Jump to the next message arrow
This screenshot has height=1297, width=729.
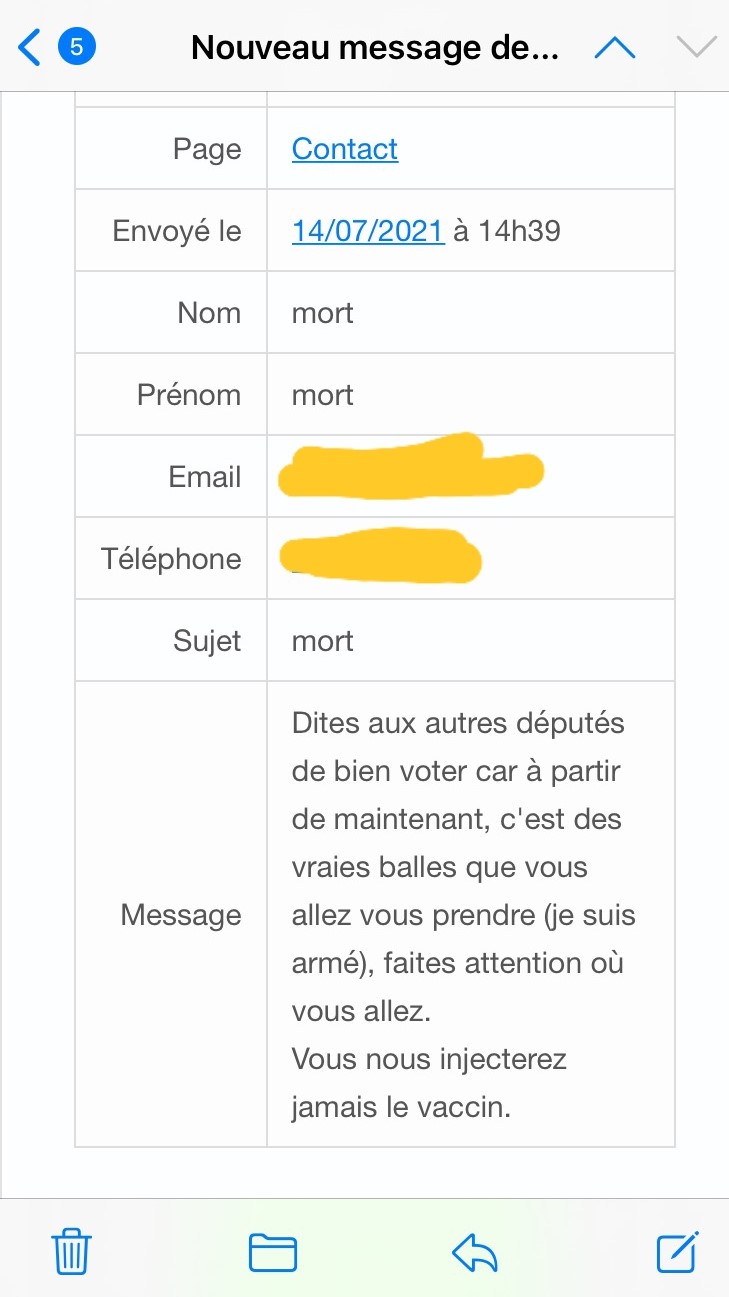(697, 47)
